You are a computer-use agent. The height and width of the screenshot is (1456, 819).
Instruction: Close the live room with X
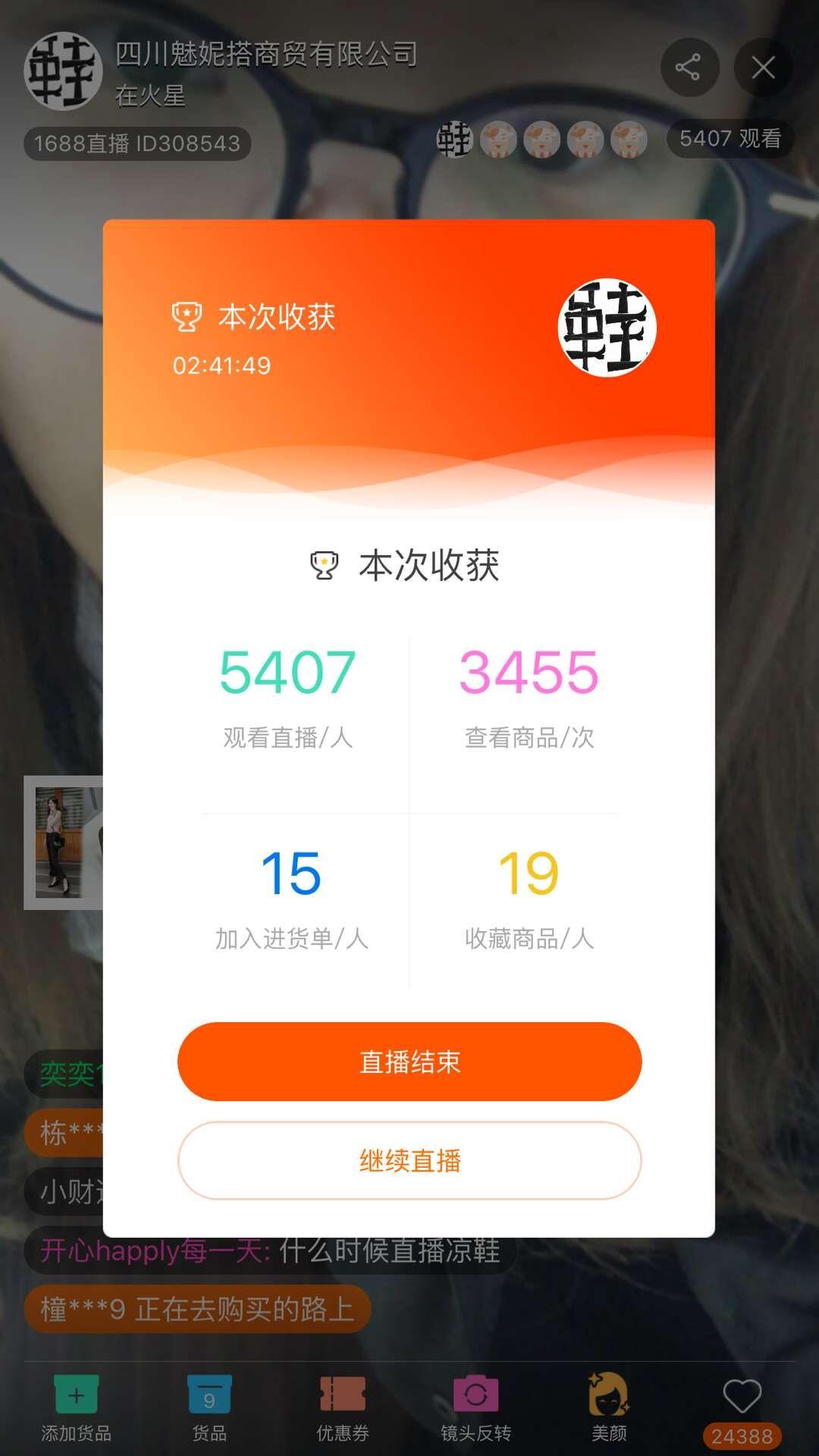click(764, 67)
